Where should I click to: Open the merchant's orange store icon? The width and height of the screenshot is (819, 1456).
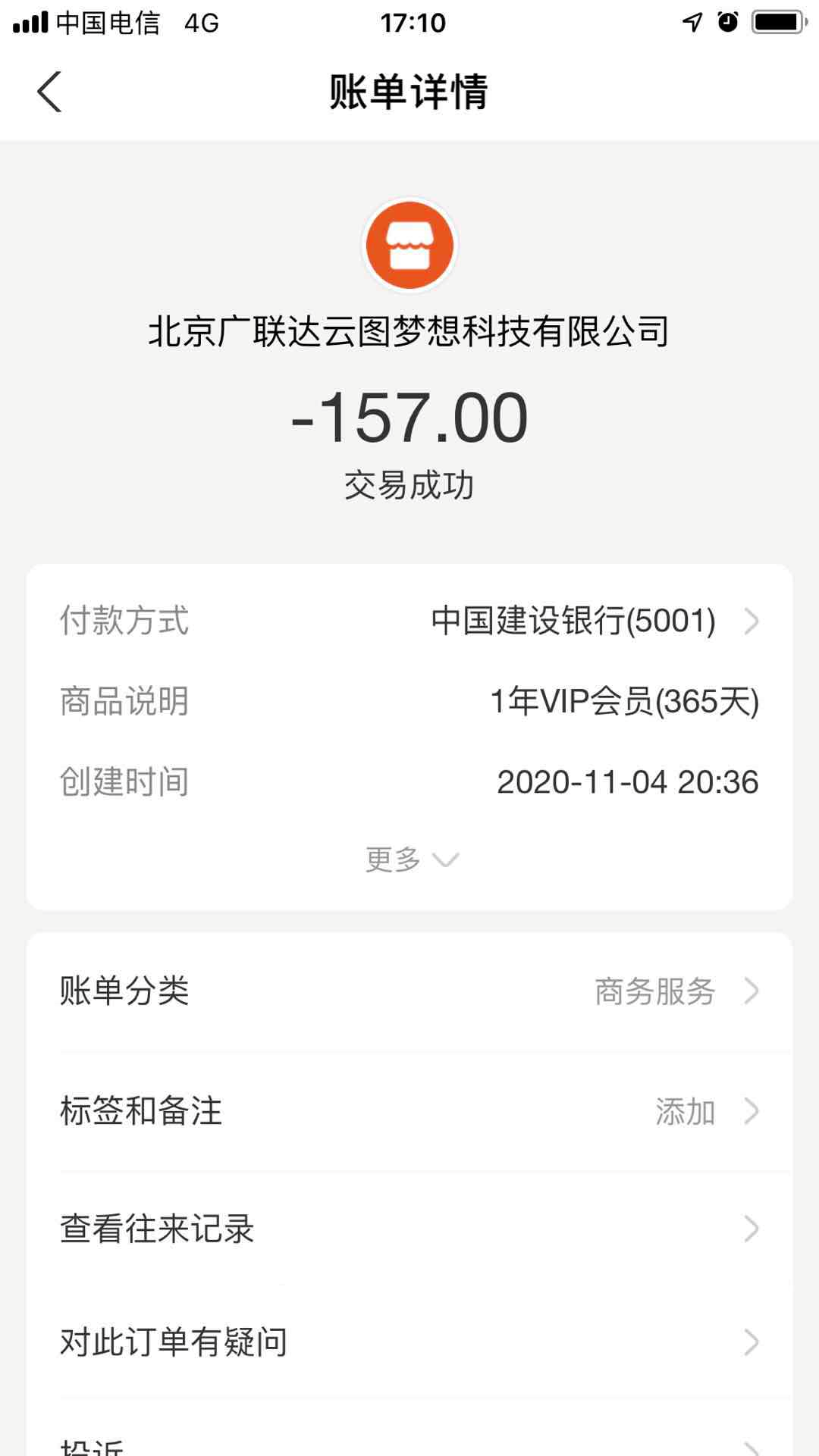pos(409,246)
